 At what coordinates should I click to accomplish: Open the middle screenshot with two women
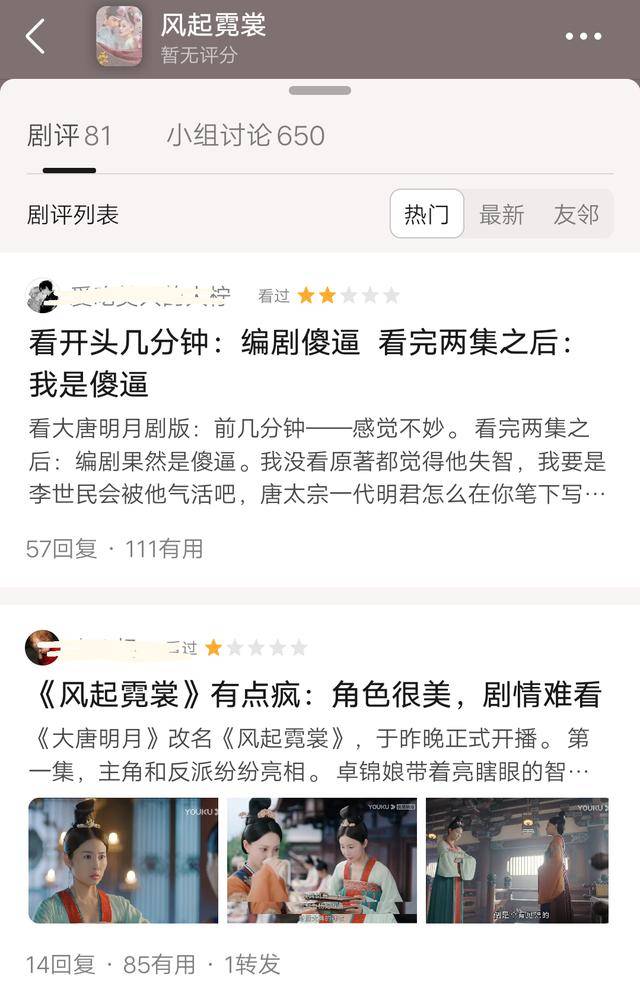click(x=322, y=860)
